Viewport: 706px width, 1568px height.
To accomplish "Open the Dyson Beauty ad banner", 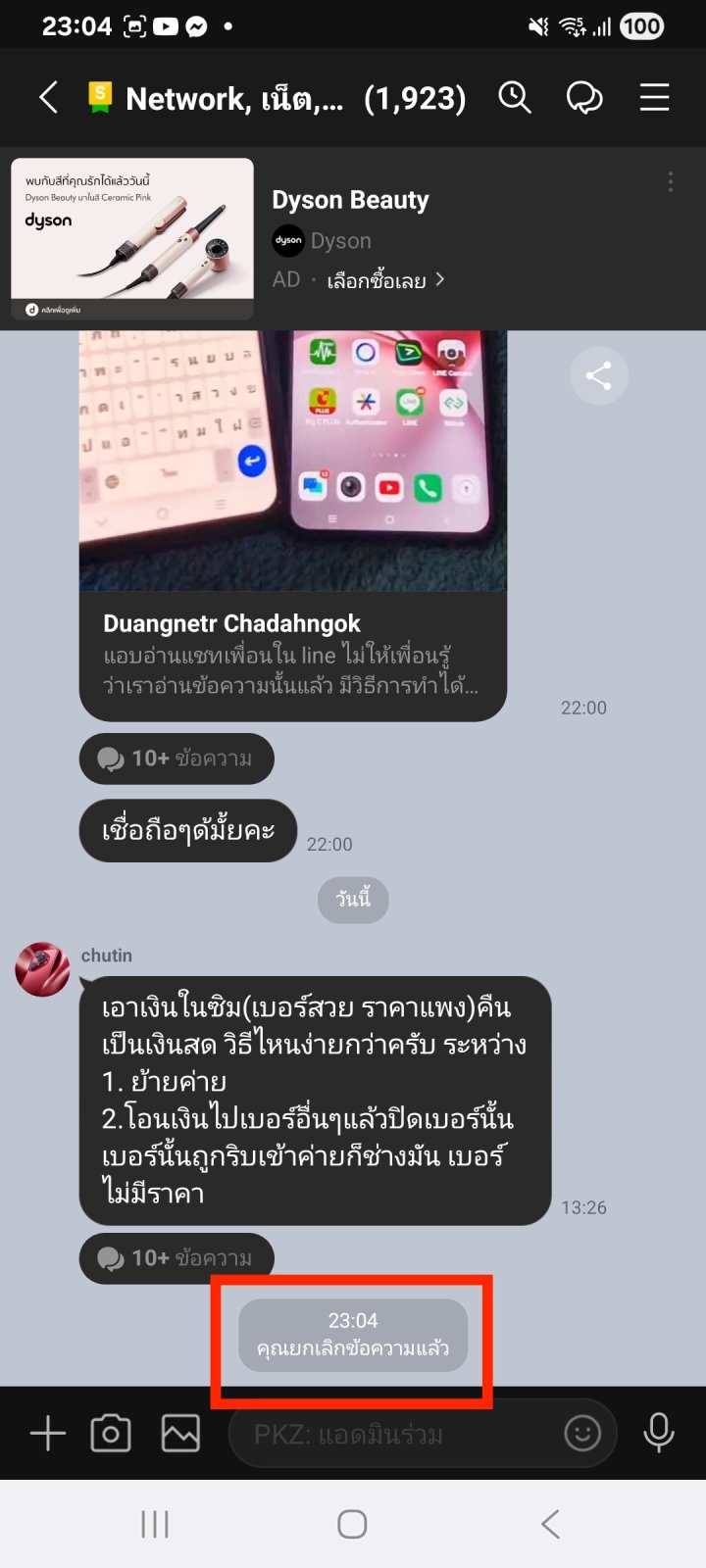I will (x=132, y=239).
